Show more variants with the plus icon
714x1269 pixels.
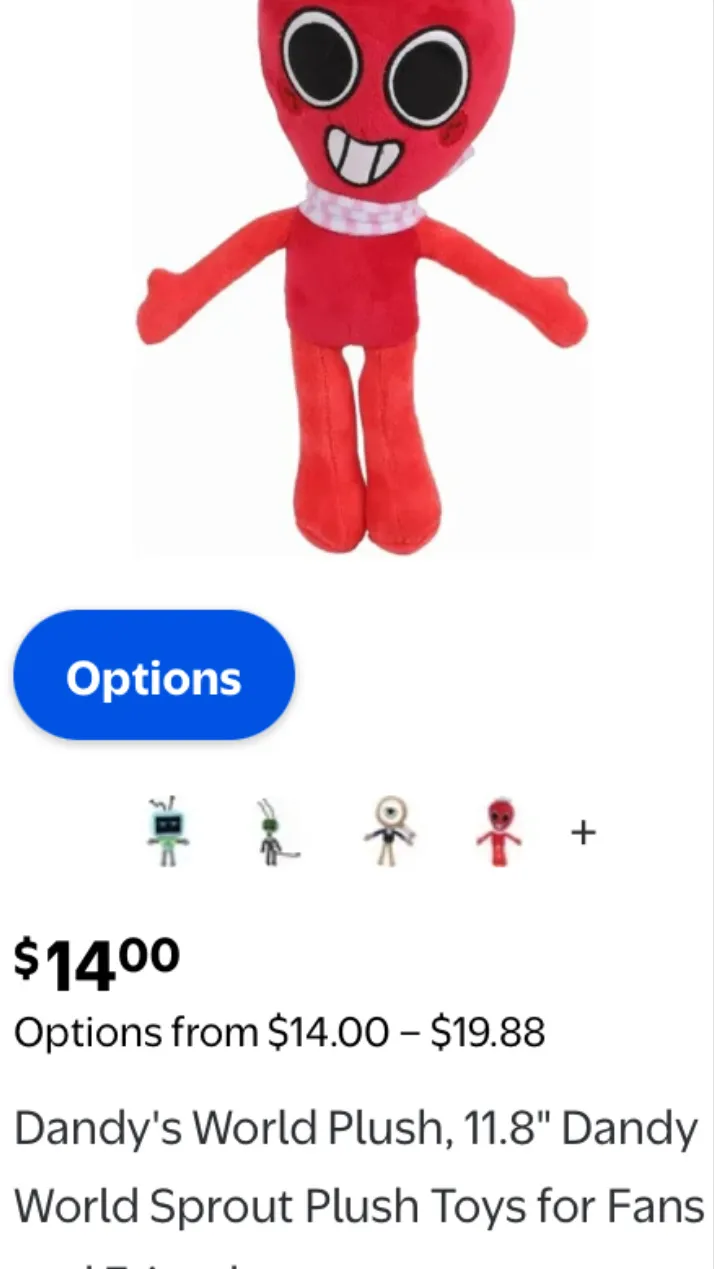click(584, 832)
